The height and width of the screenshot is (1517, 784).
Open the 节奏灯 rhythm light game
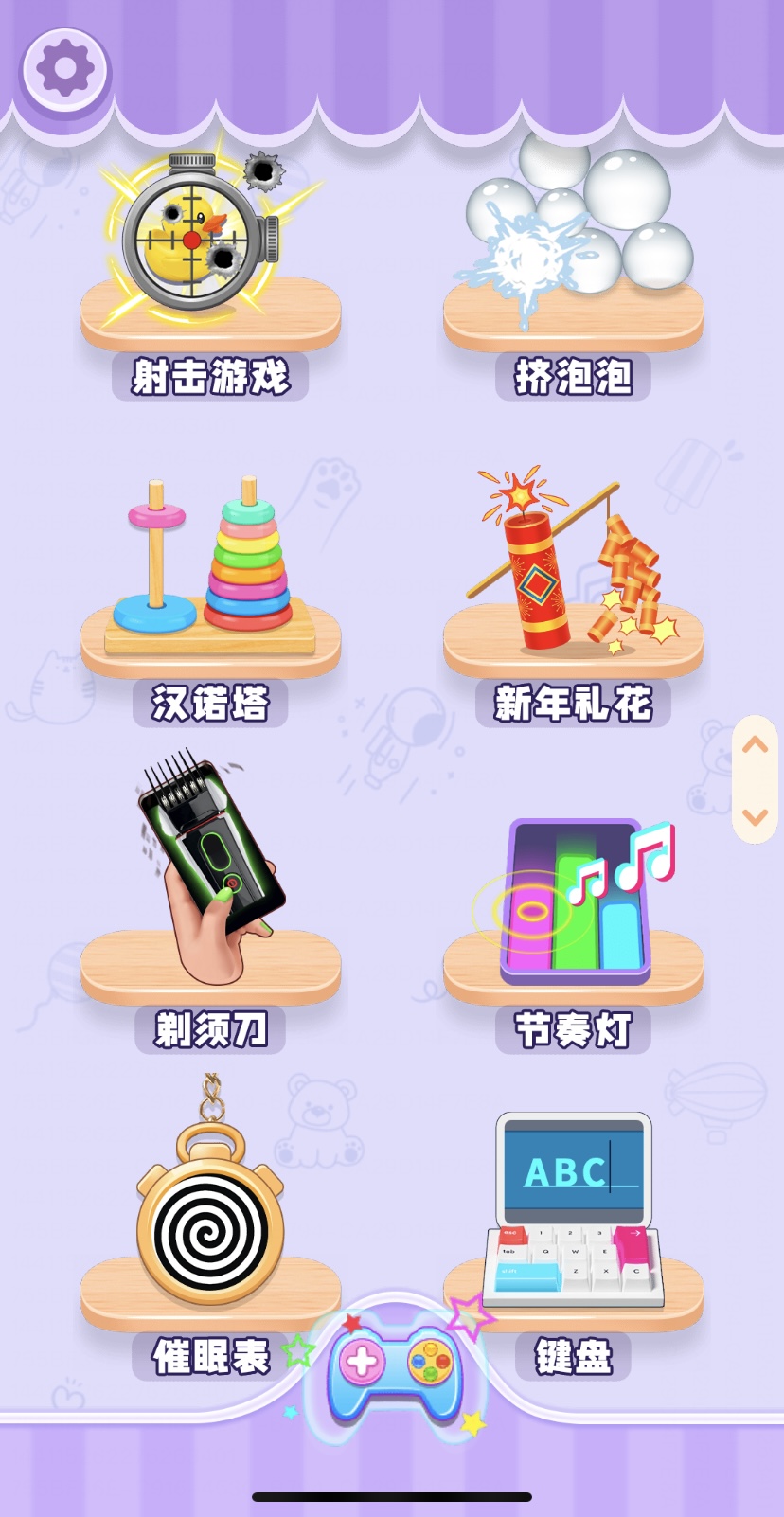pos(573,900)
